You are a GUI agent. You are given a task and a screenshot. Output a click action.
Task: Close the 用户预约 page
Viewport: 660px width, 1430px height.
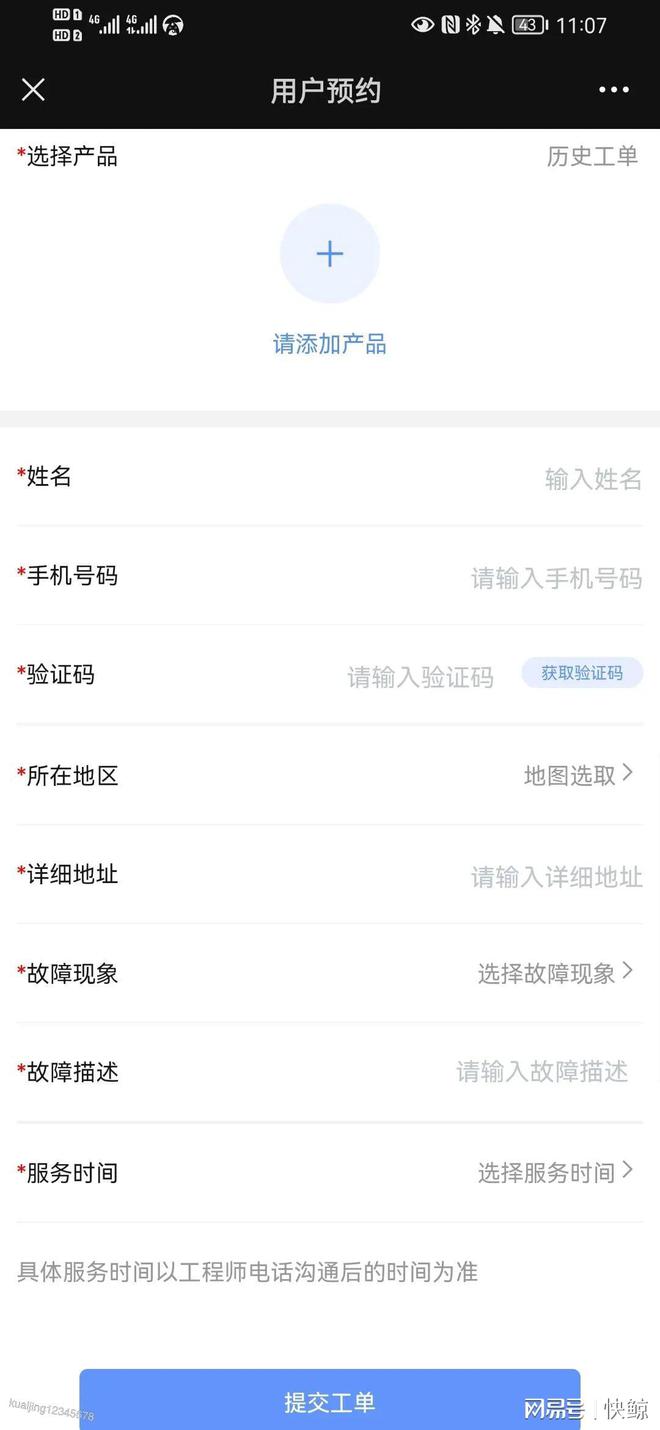(x=33, y=90)
